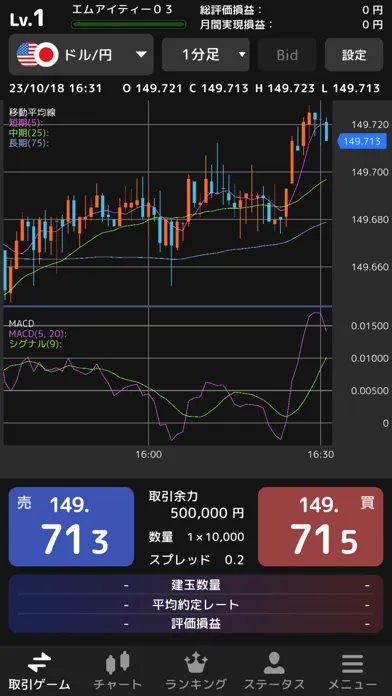View the ステータス tab
This screenshot has height=696, width=392.
coord(274,671)
